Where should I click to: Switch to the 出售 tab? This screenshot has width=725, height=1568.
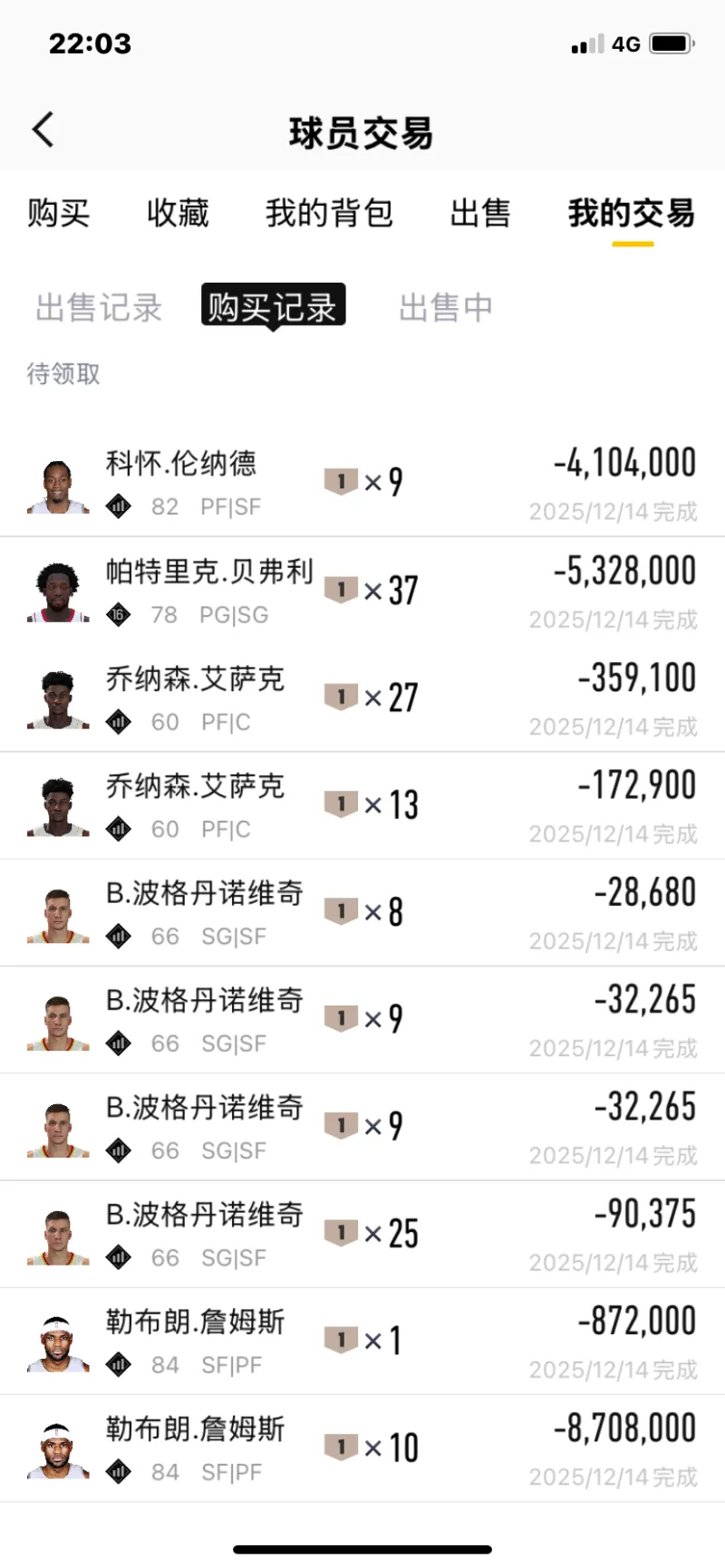pos(480,214)
